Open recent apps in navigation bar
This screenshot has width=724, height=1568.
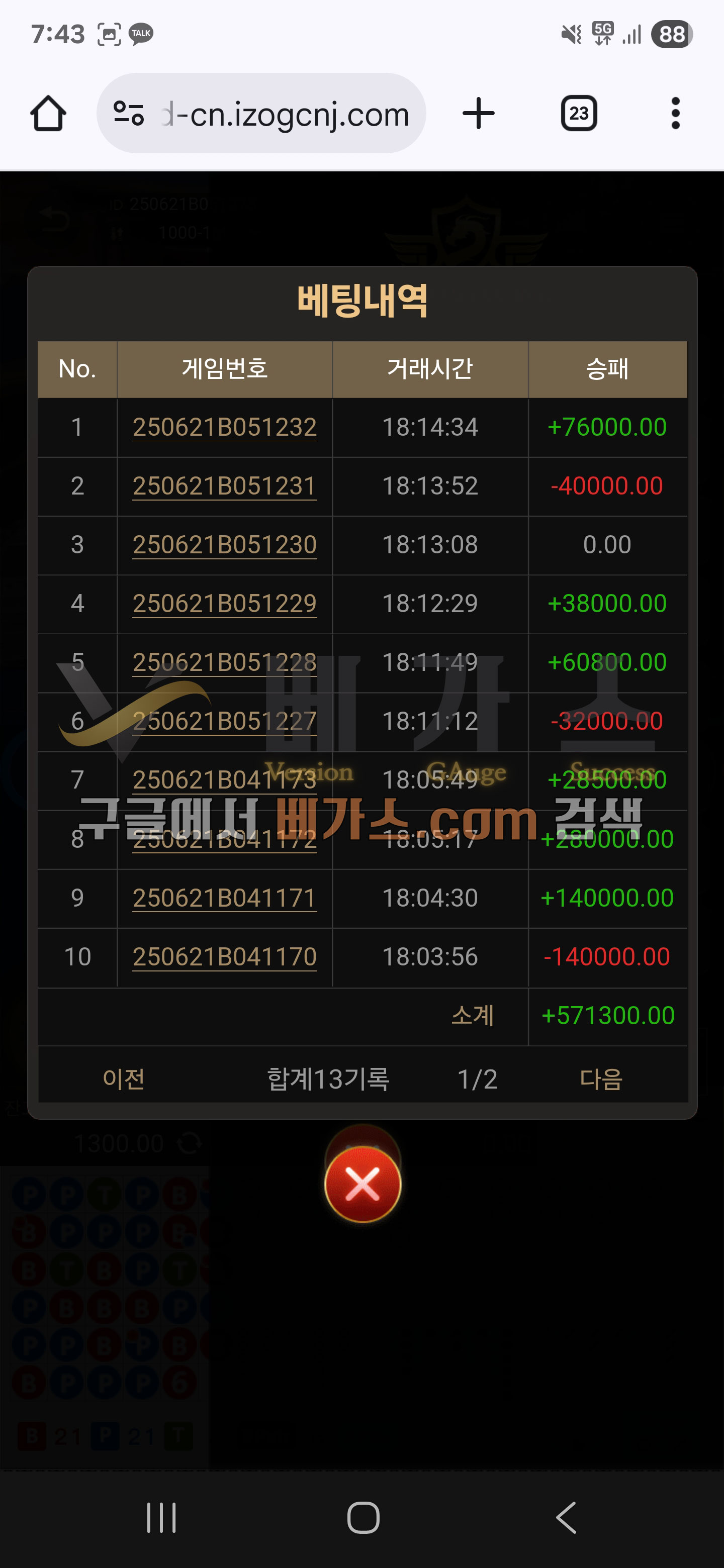coord(161,1517)
